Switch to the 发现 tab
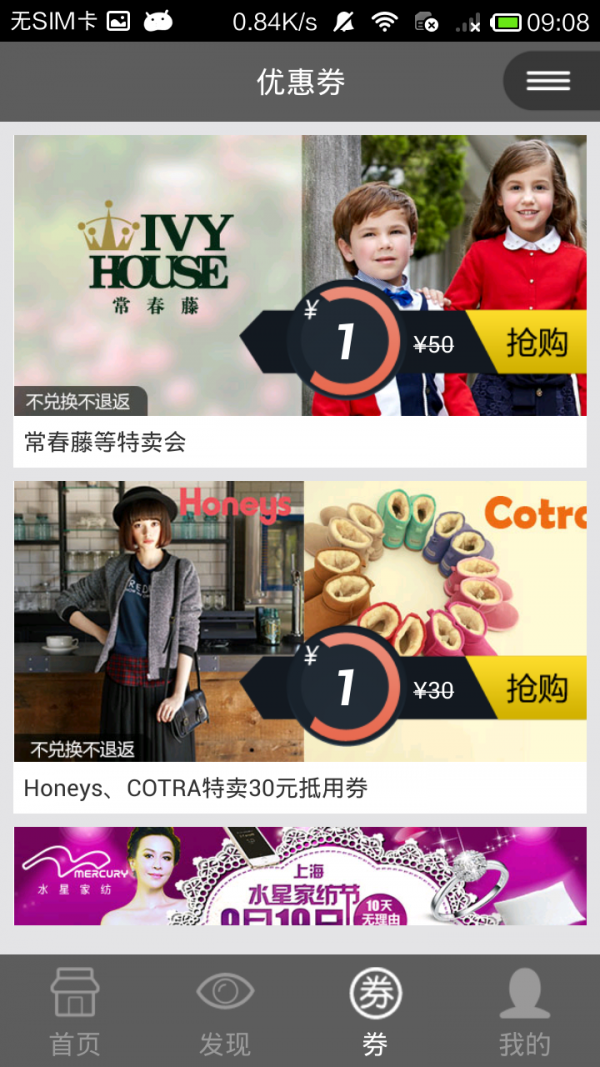 (x=225, y=1011)
